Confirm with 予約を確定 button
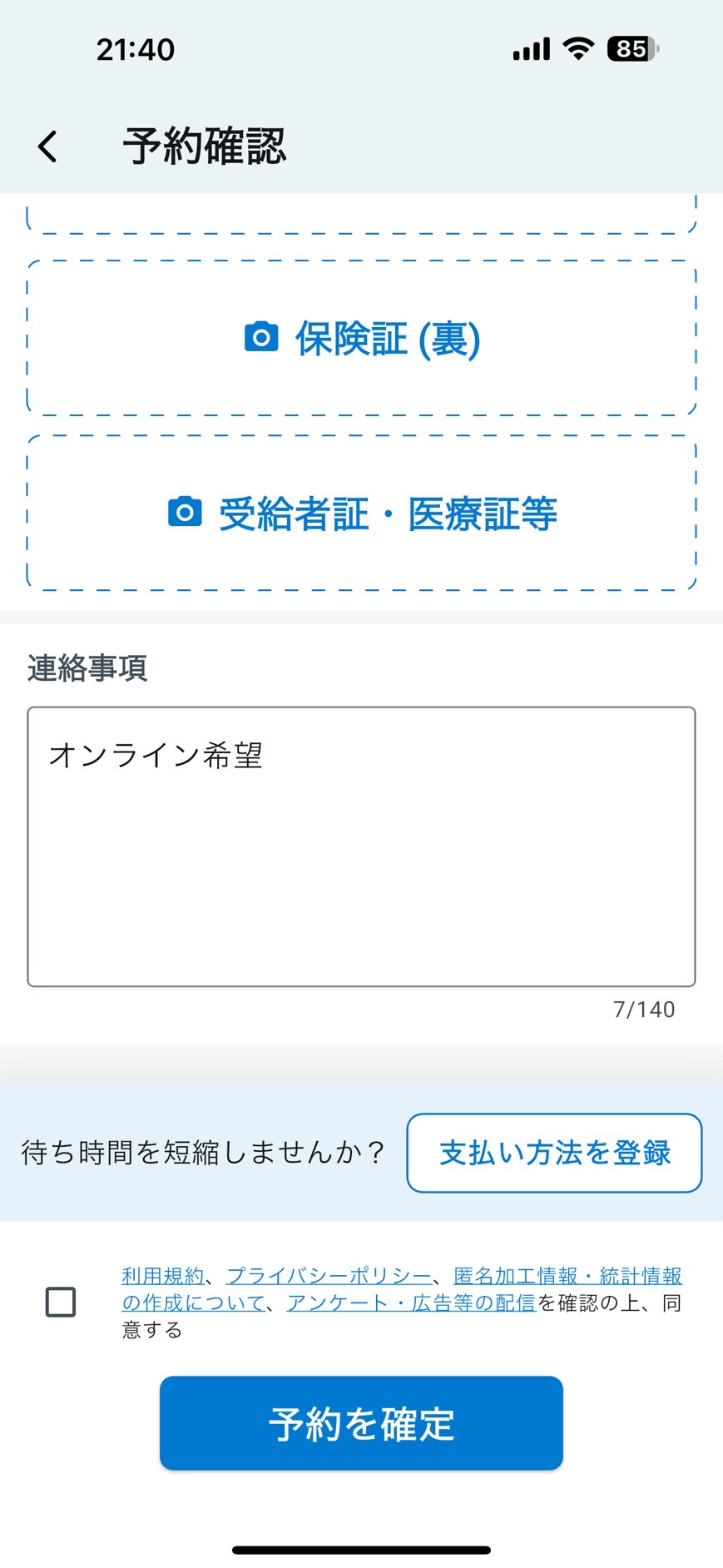This screenshot has width=723, height=1568. click(361, 1423)
